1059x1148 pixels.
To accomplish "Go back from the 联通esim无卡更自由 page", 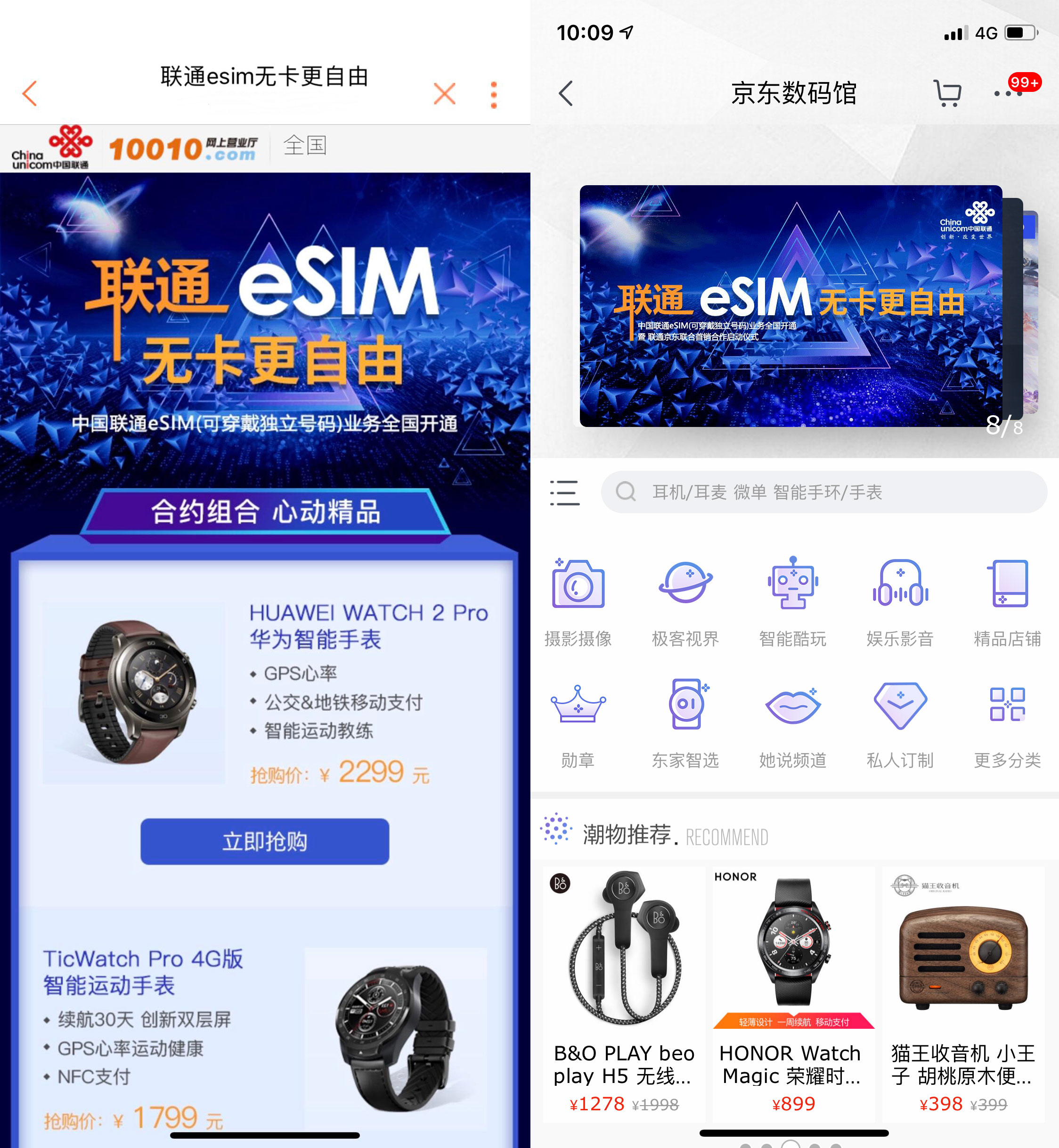I will click(30, 93).
